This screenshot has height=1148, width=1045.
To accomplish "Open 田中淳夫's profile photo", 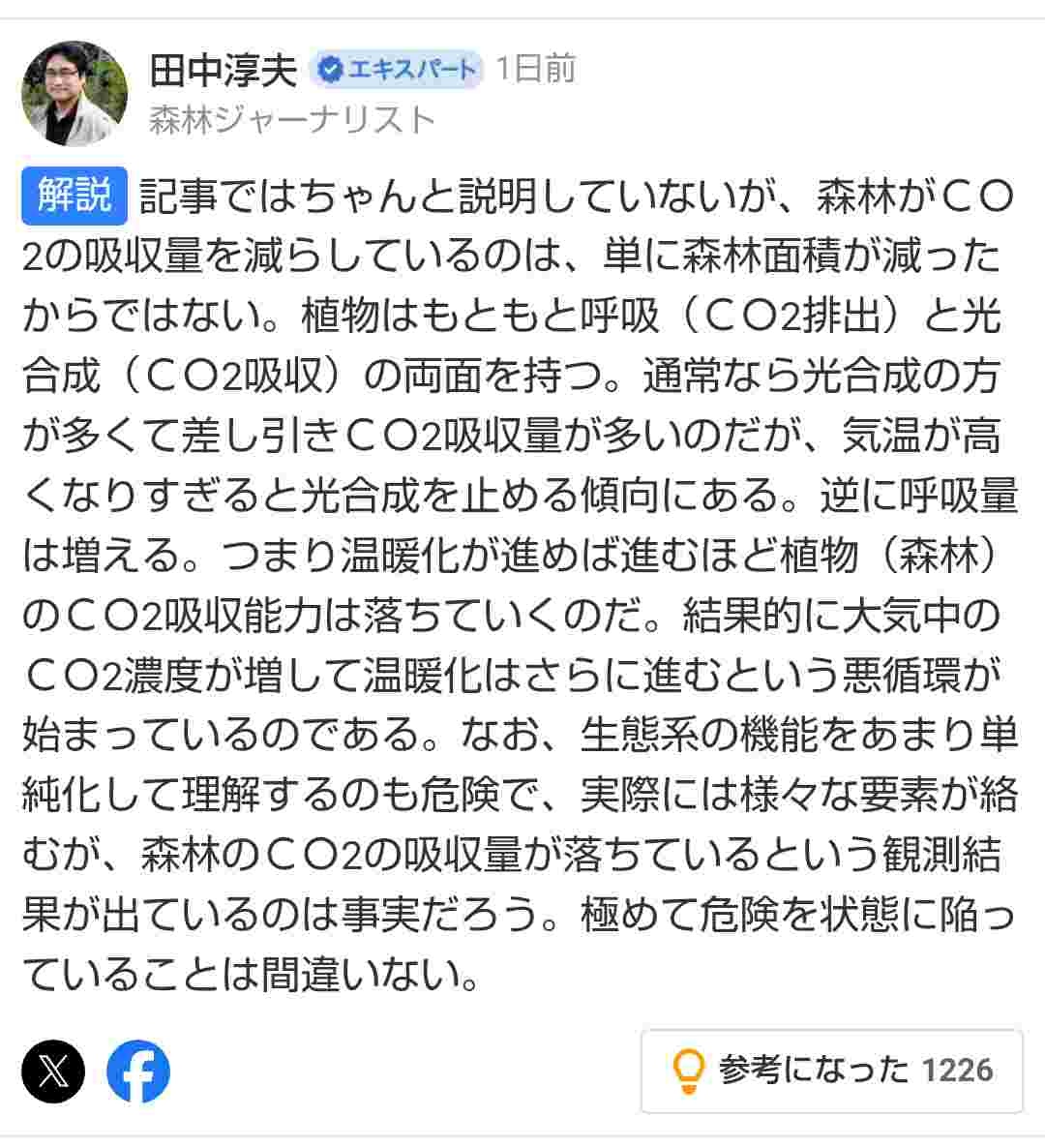I will pos(75,93).
